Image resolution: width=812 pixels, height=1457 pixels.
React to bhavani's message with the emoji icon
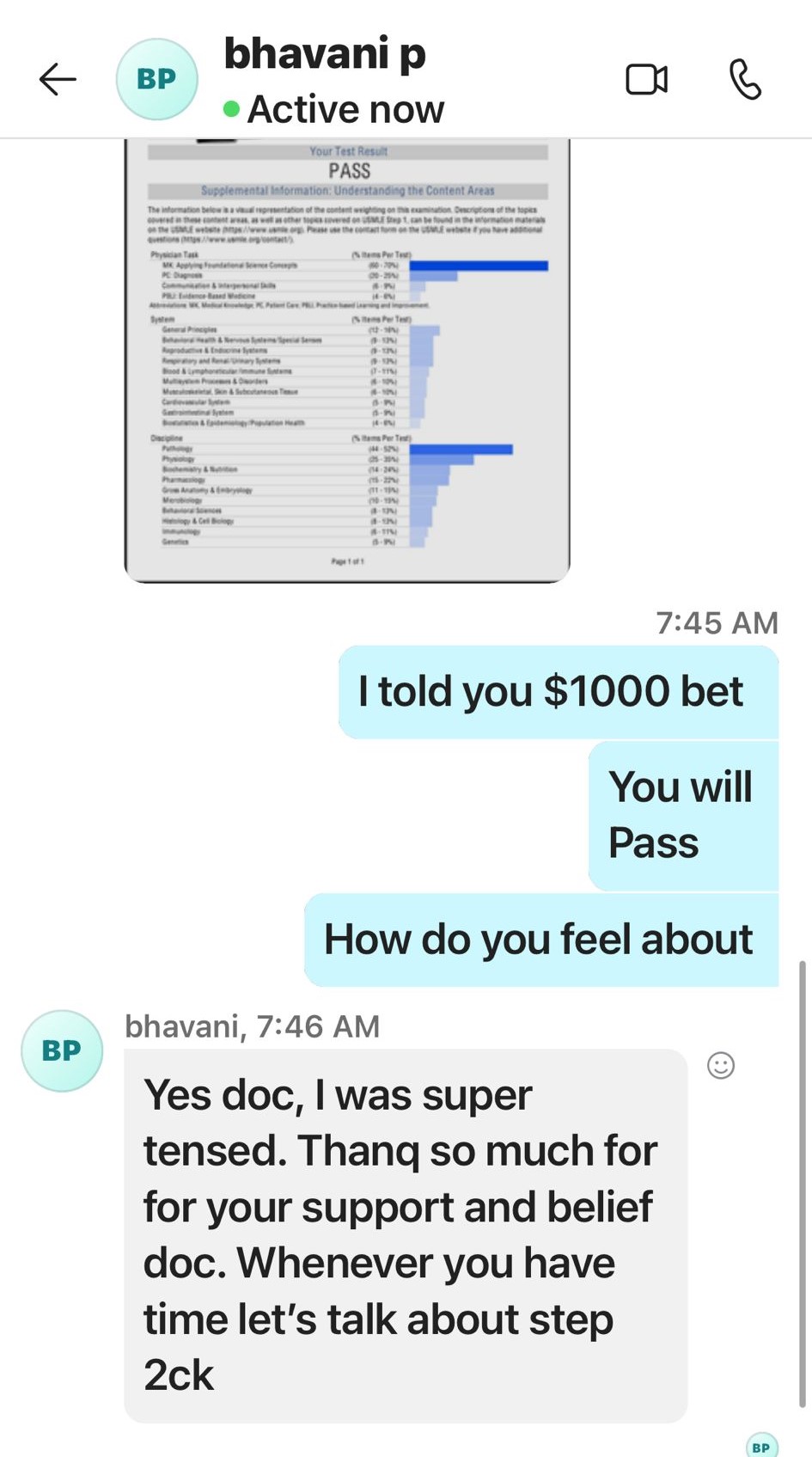point(720,1066)
